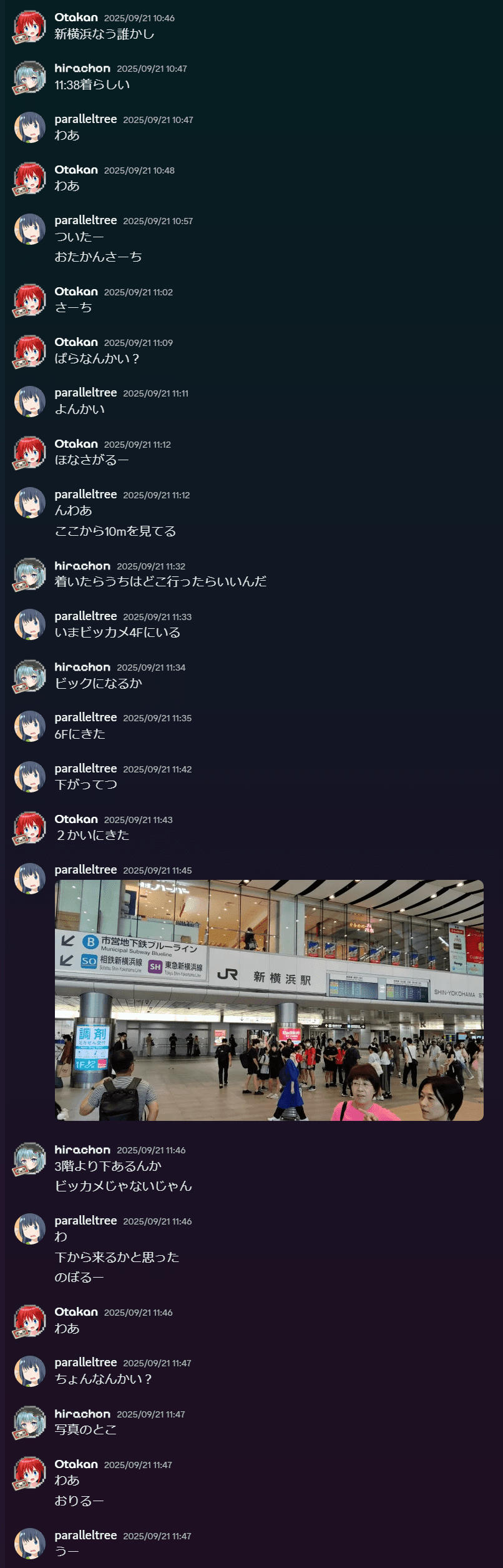Tap paralleltree's username above いまビッカメ4Fにいる
This screenshot has width=503, height=1568.
(85, 616)
